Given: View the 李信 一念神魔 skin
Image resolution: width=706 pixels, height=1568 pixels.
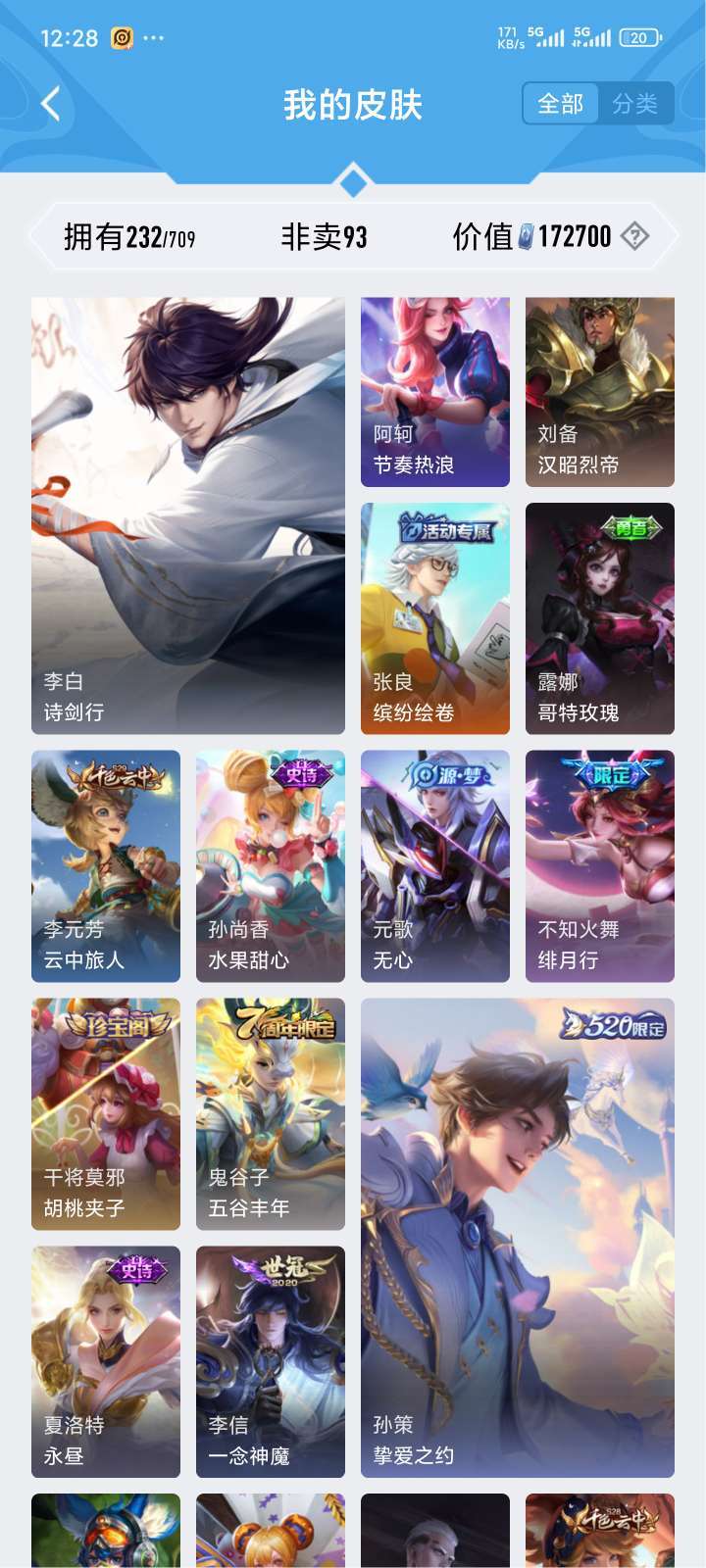Looking at the screenshot, I should (x=271, y=1362).
